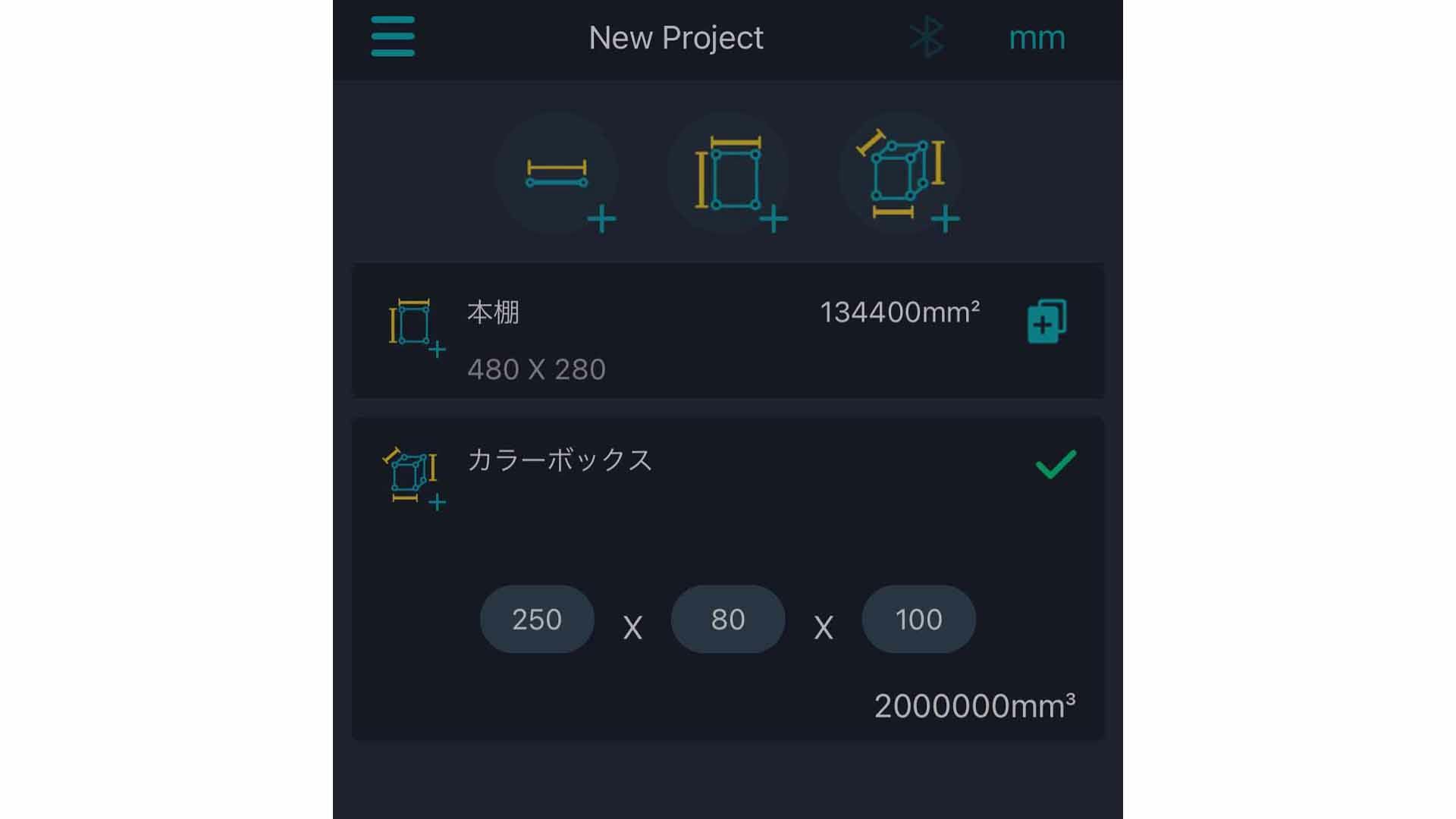The width and height of the screenshot is (1456, 819).
Task: Edit the 80 dimension field
Action: (728, 620)
